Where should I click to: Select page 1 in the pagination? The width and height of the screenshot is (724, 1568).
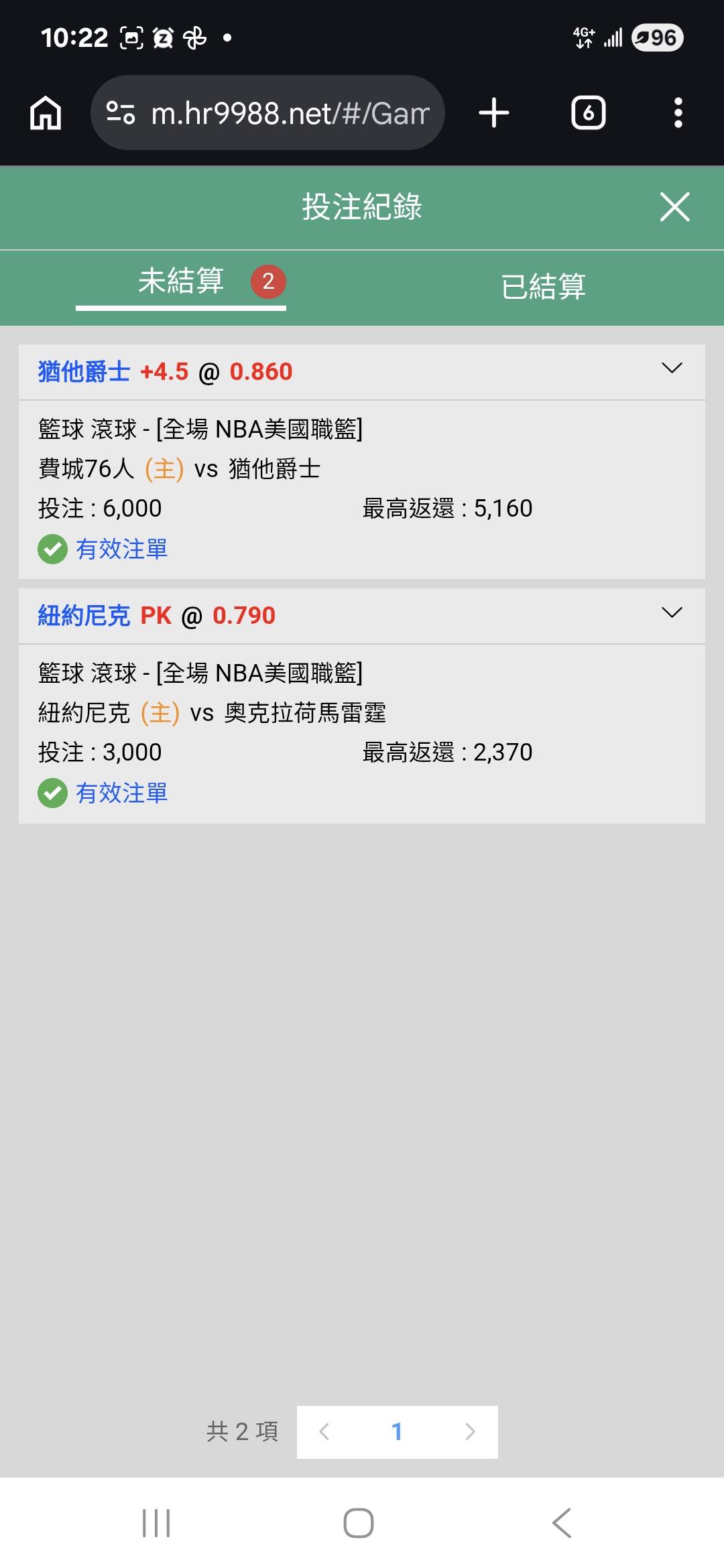click(x=397, y=1432)
